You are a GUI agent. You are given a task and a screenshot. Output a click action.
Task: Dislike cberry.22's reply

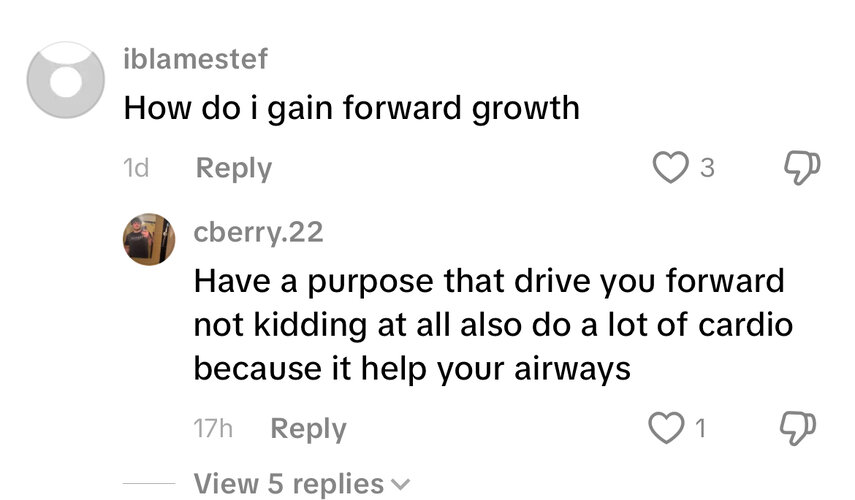(797, 429)
